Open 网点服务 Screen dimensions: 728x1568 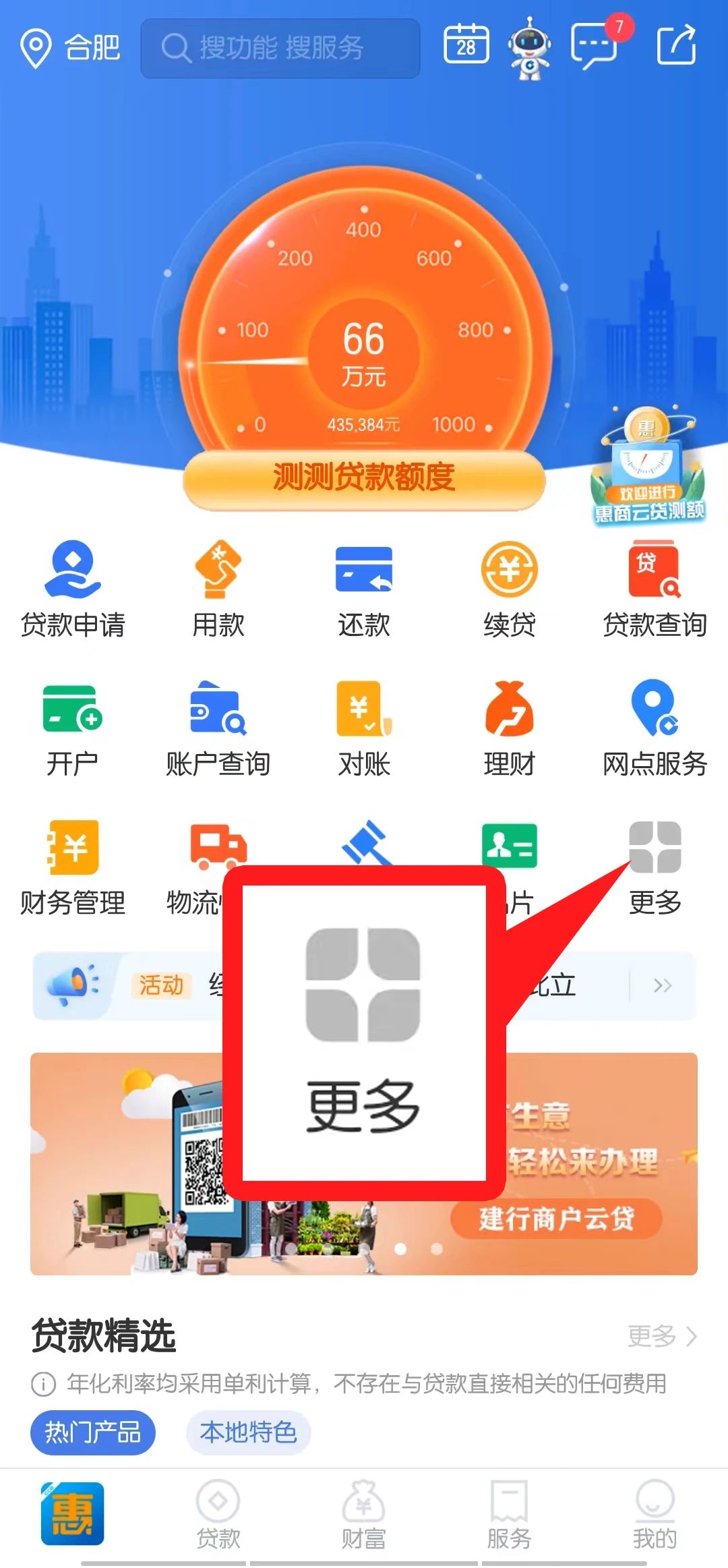point(655,728)
